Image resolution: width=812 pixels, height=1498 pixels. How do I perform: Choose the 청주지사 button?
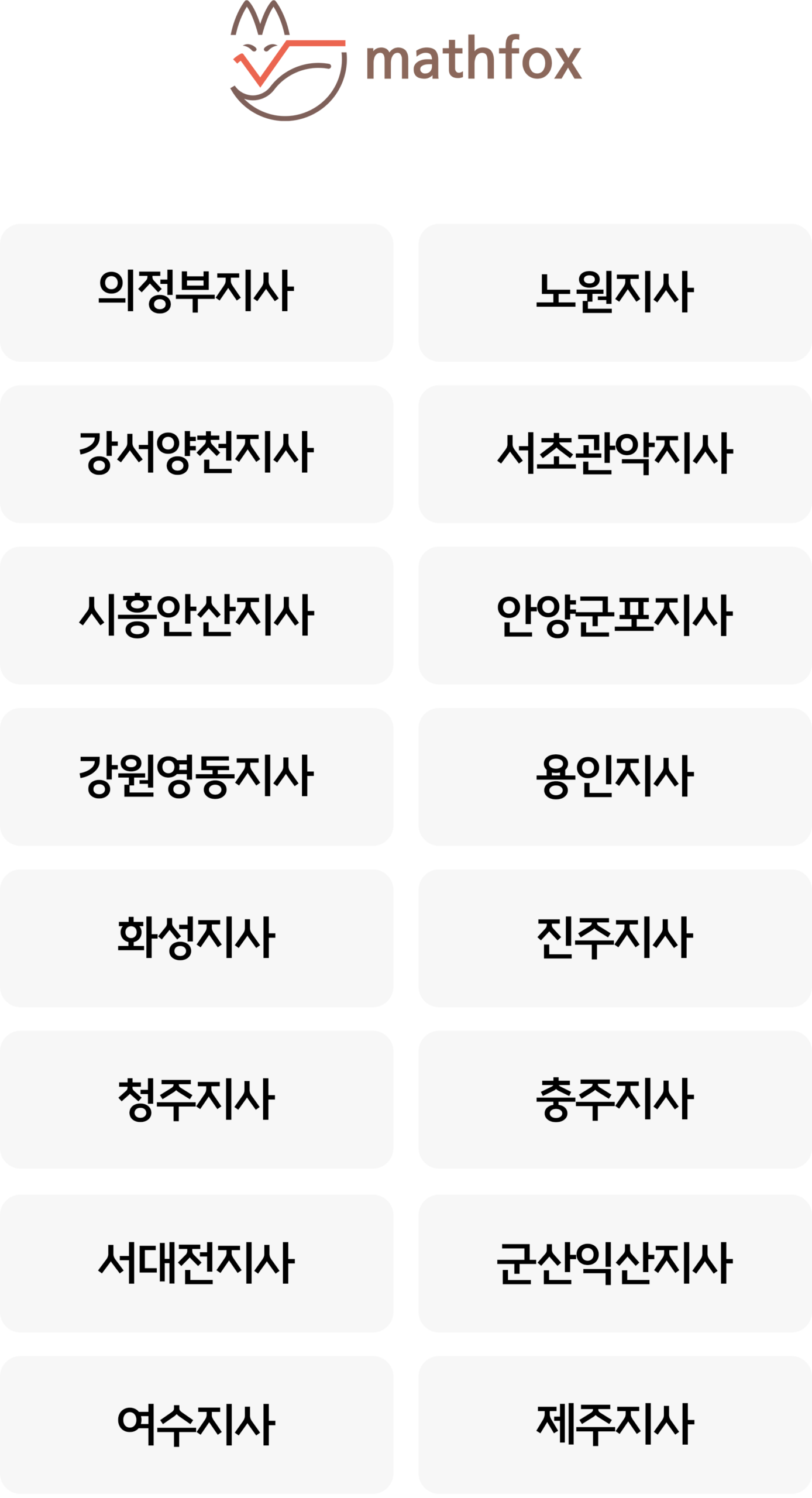point(196,1100)
